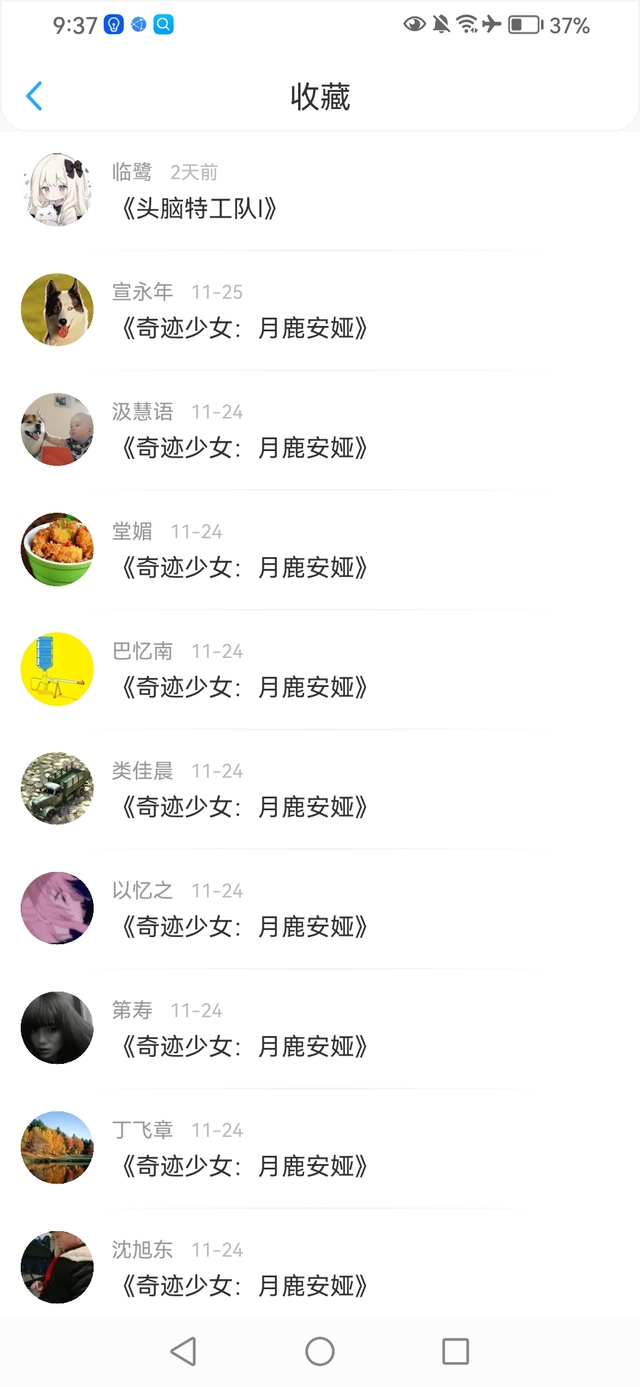Open the favorite shared by 堂媚

tap(244, 568)
